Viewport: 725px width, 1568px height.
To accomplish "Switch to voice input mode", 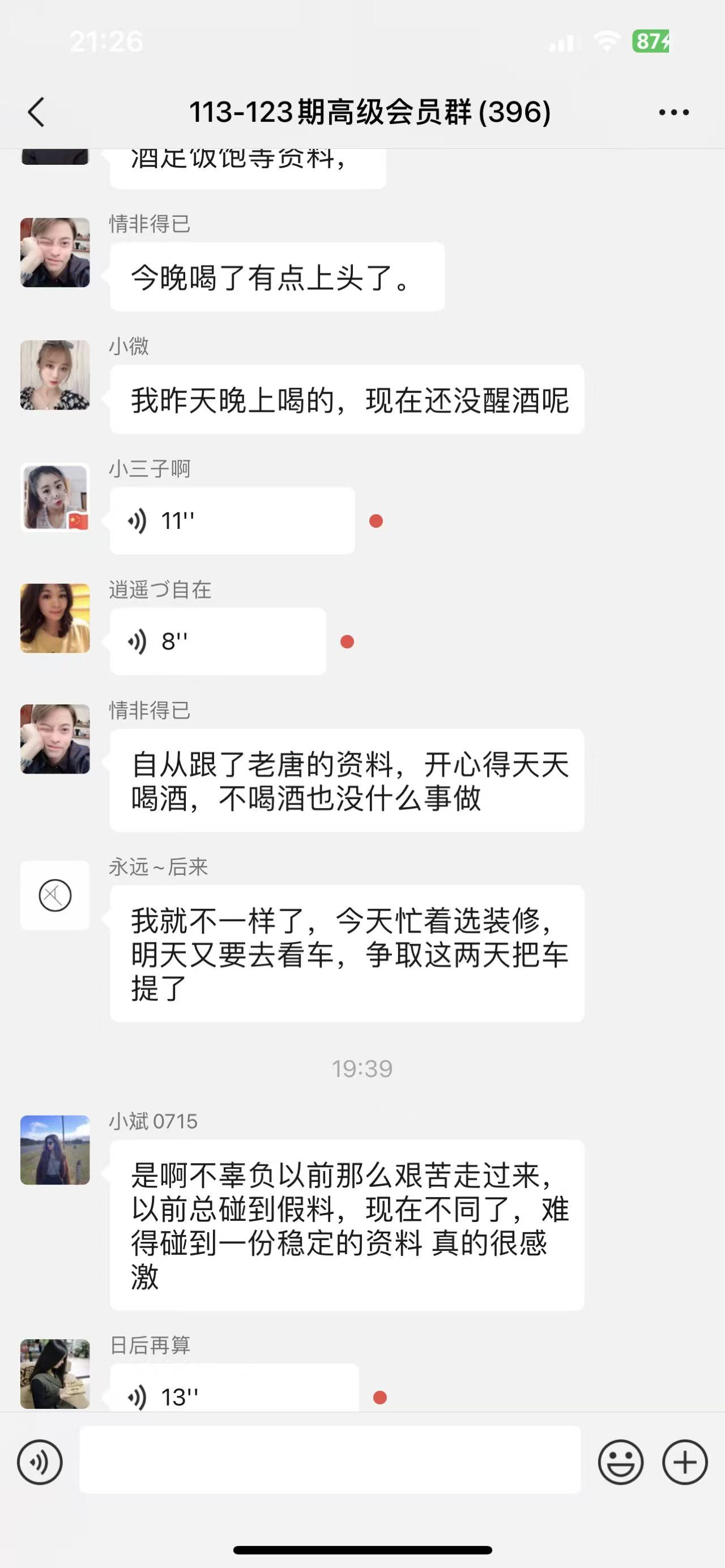I will pyautogui.click(x=40, y=1462).
